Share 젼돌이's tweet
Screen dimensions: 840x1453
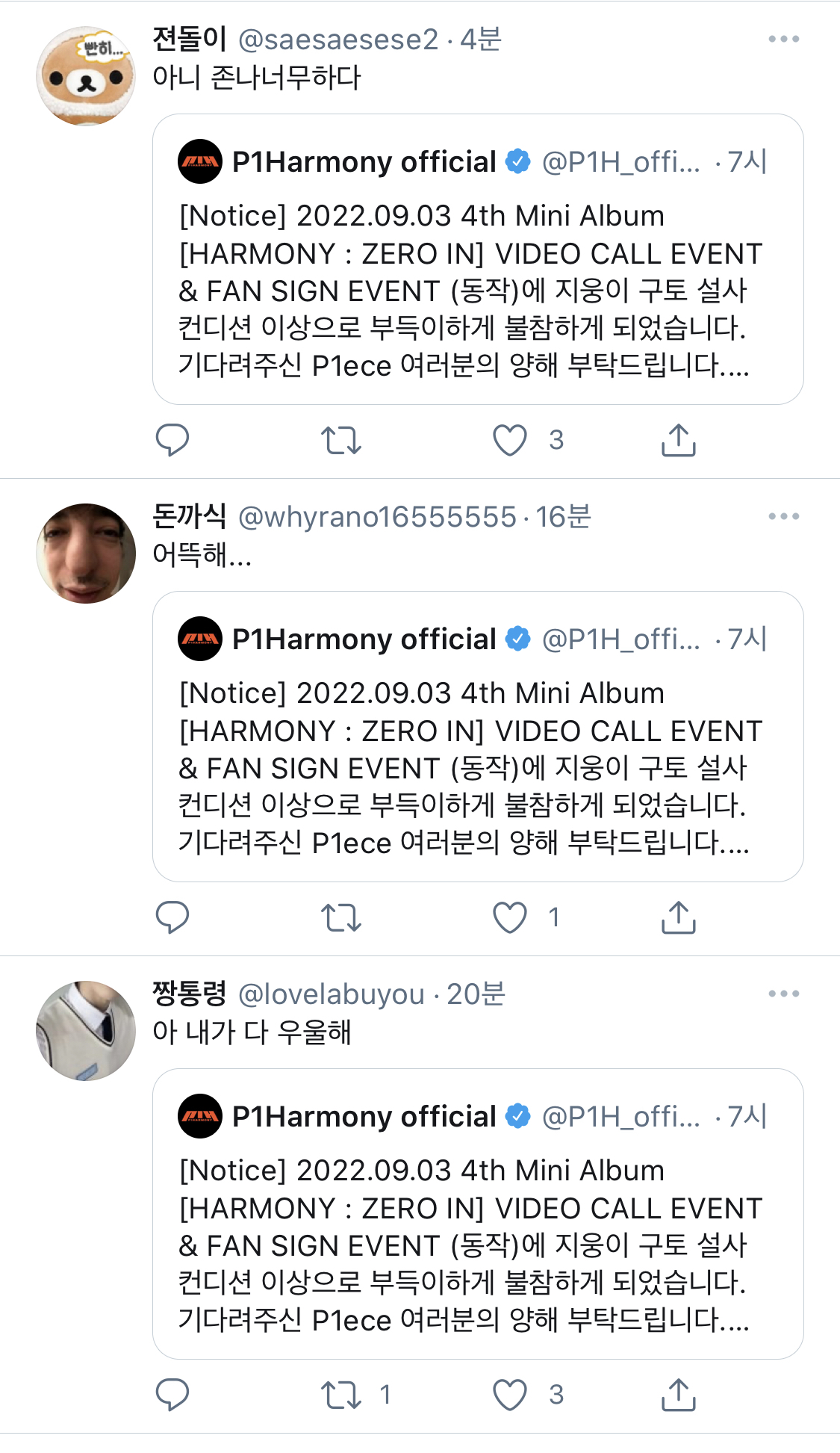tap(678, 440)
